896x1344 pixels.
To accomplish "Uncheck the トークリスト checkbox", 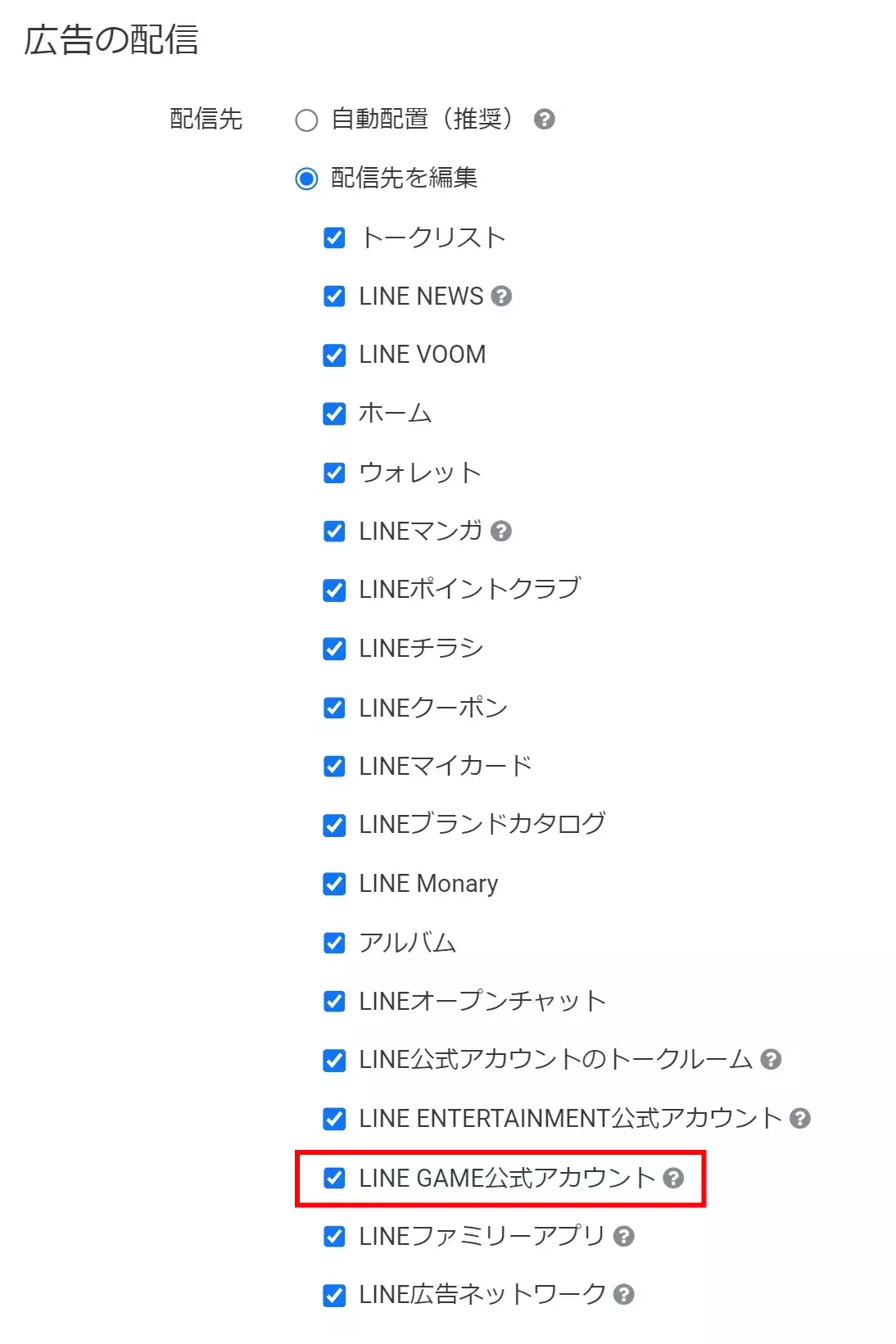I will tap(334, 238).
